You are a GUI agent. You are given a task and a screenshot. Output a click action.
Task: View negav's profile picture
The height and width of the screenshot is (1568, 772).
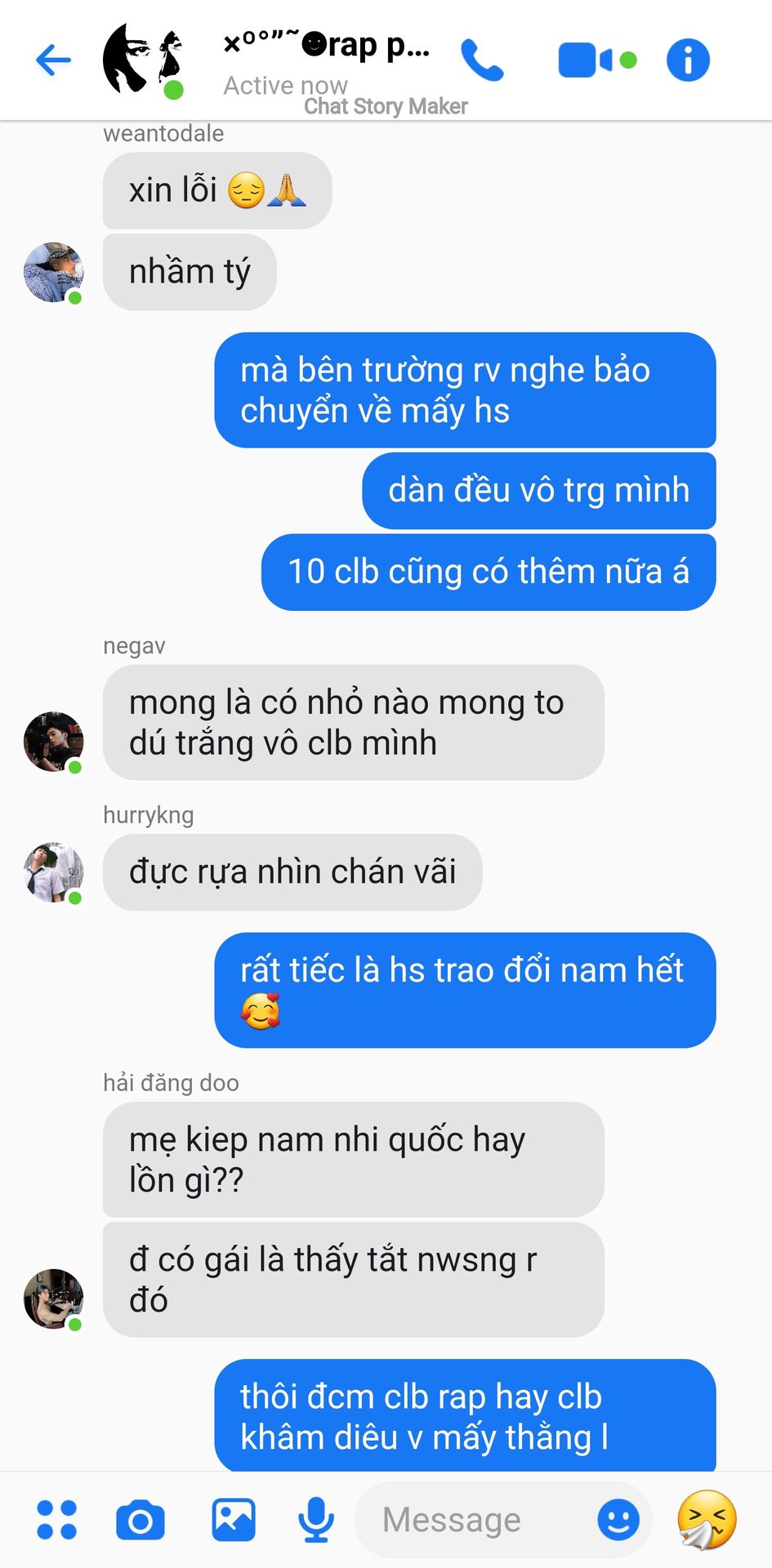[53, 742]
